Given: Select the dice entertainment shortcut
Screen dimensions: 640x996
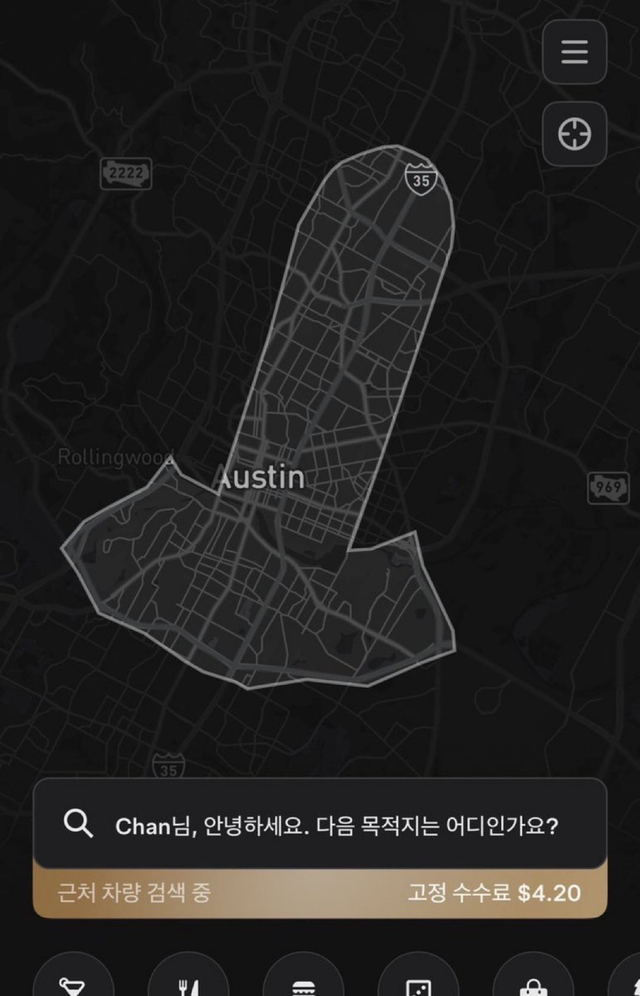Looking at the screenshot, I should (419, 980).
